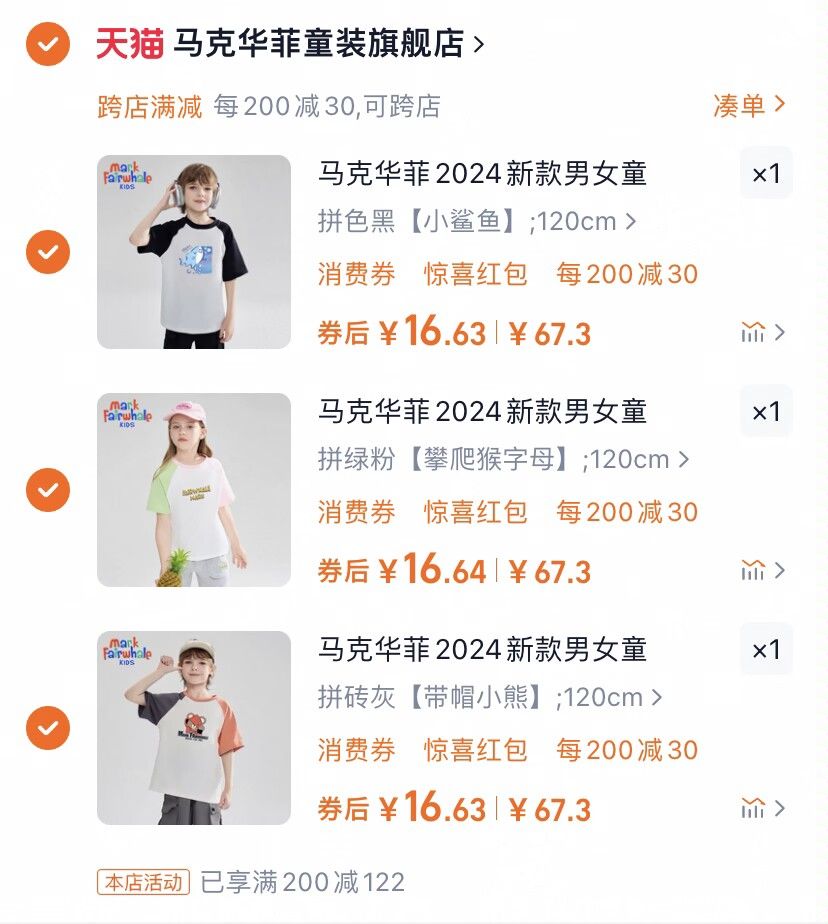
Task: View price details for 带帽小熊 item
Action: [x=763, y=808]
